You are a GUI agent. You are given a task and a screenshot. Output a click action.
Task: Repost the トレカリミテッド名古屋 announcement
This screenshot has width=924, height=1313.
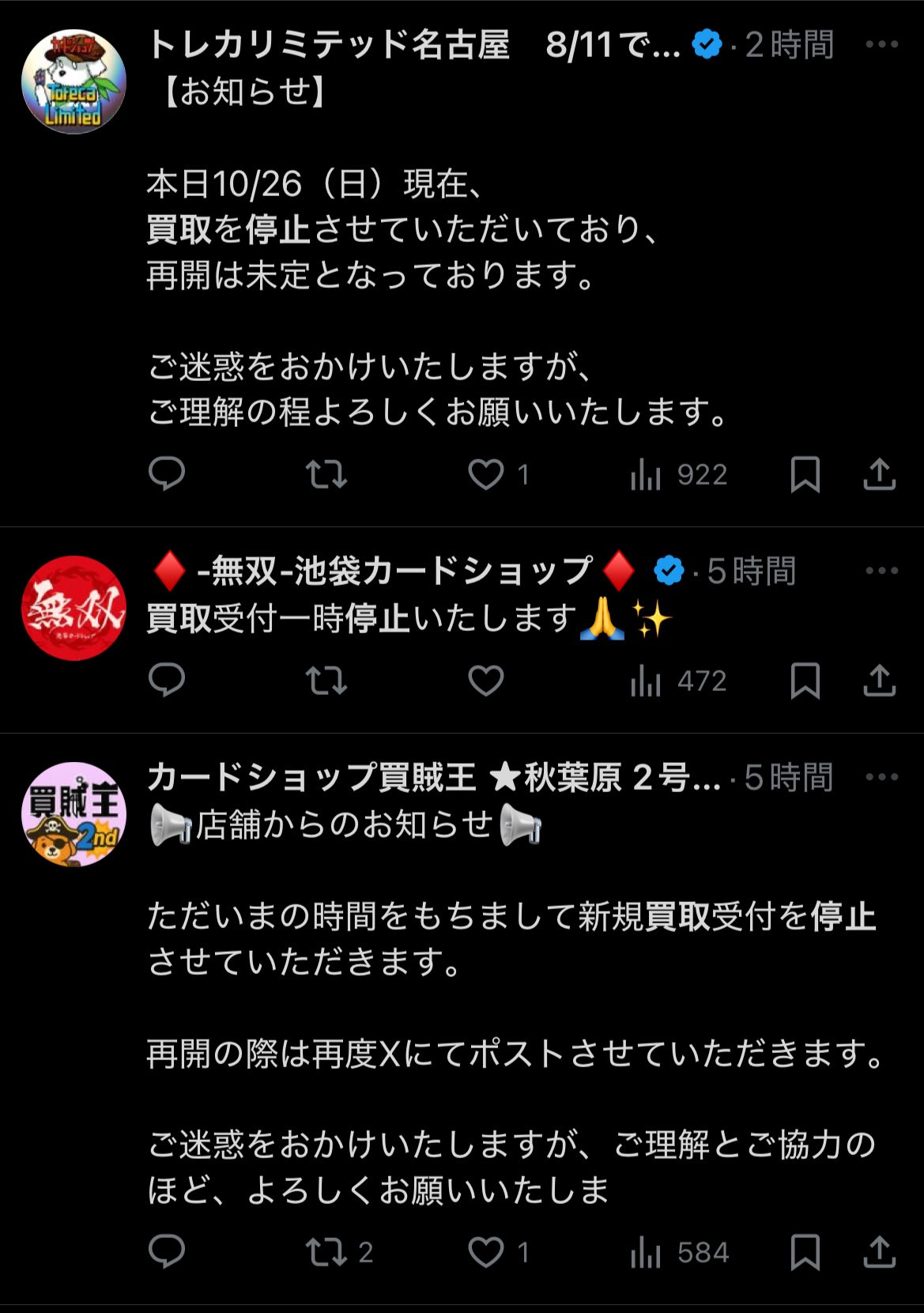(x=326, y=474)
